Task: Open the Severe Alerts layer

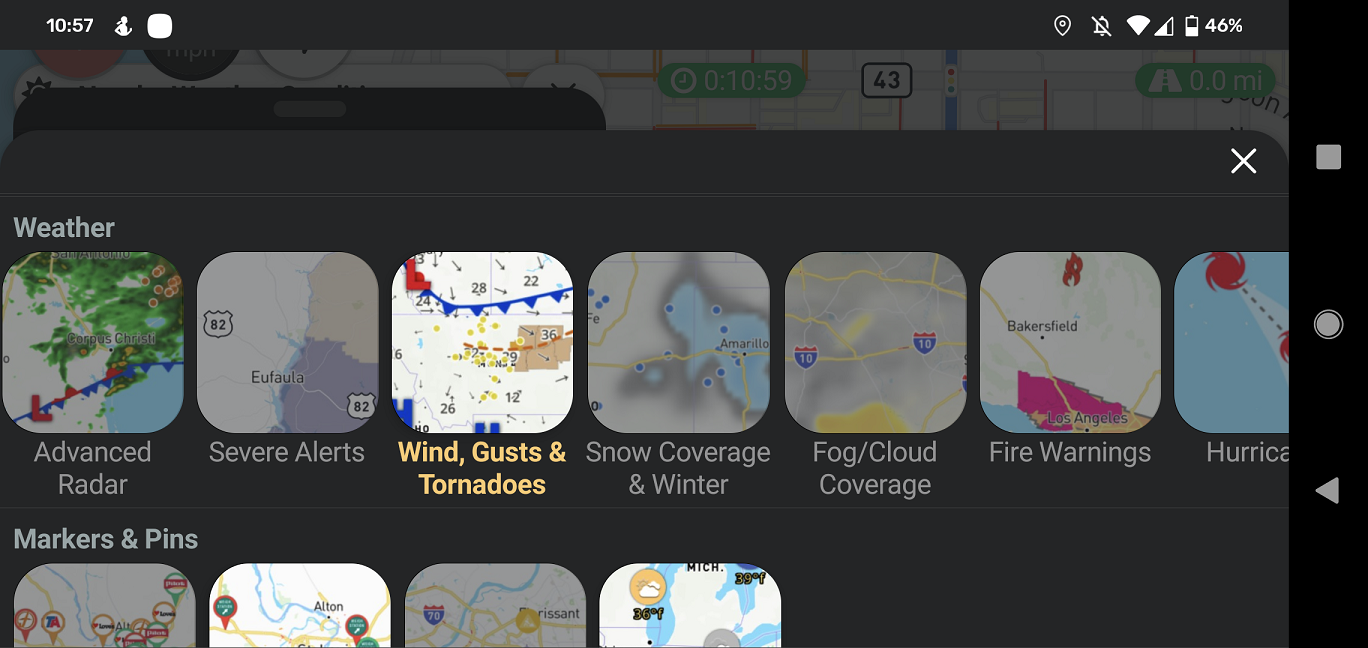Action: [x=287, y=342]
